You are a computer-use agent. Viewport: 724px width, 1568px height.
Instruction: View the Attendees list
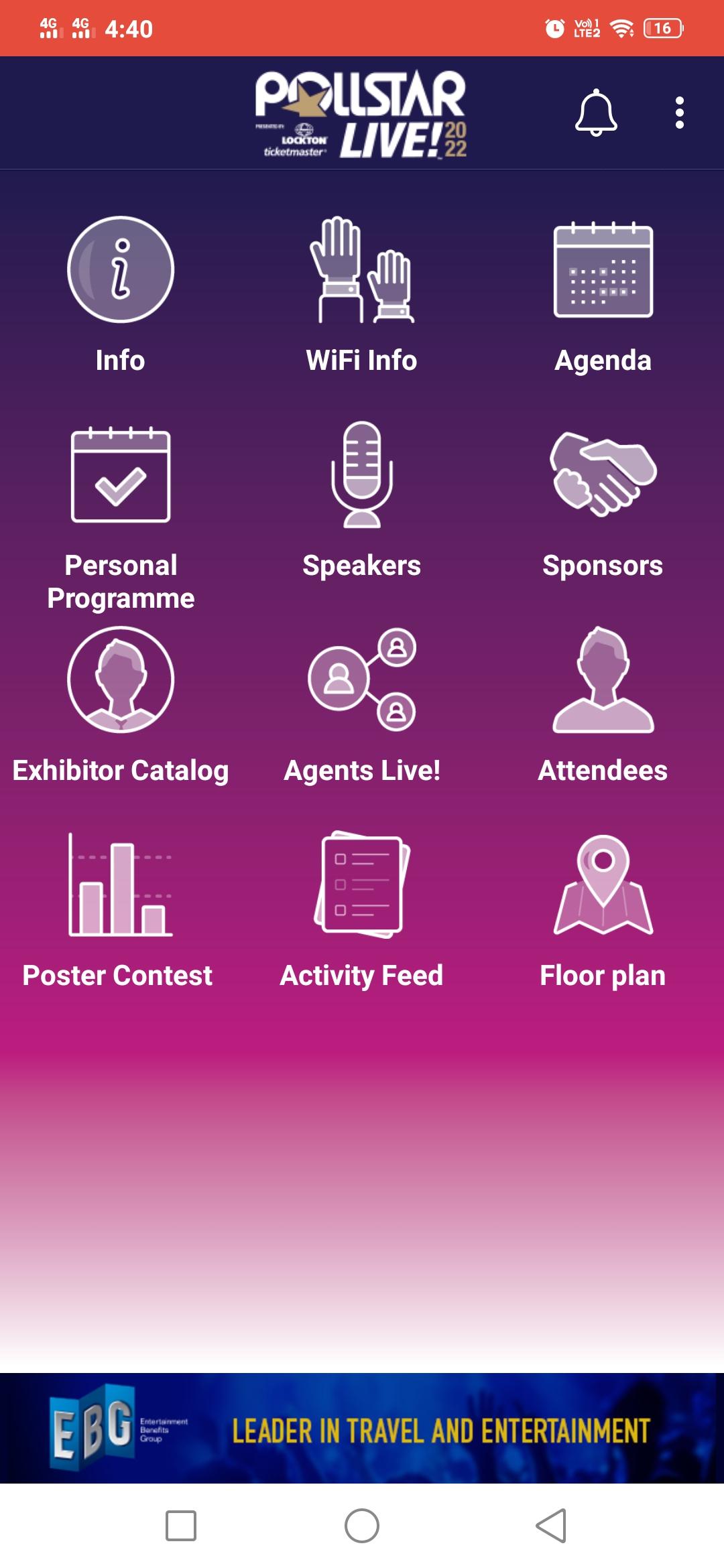(603, 704)
